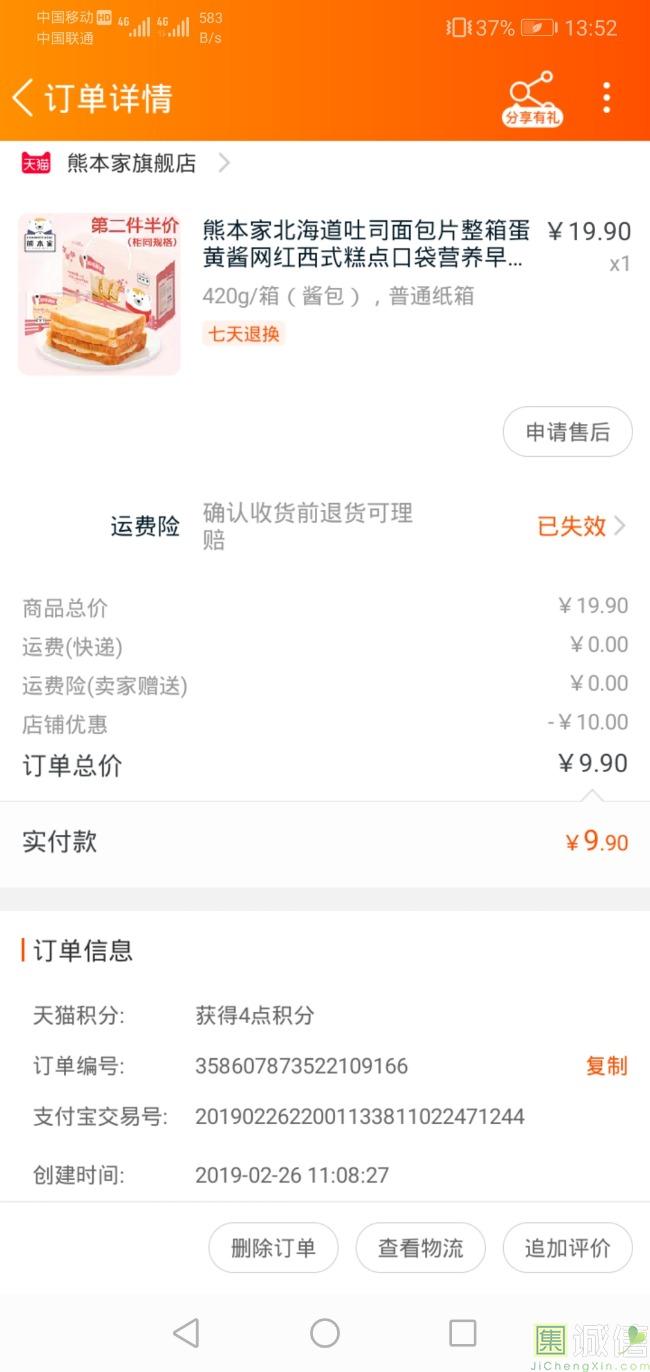The image size is (650, 1372).
Task: Copy the order number with 复制
Action: click(606, 1066)
